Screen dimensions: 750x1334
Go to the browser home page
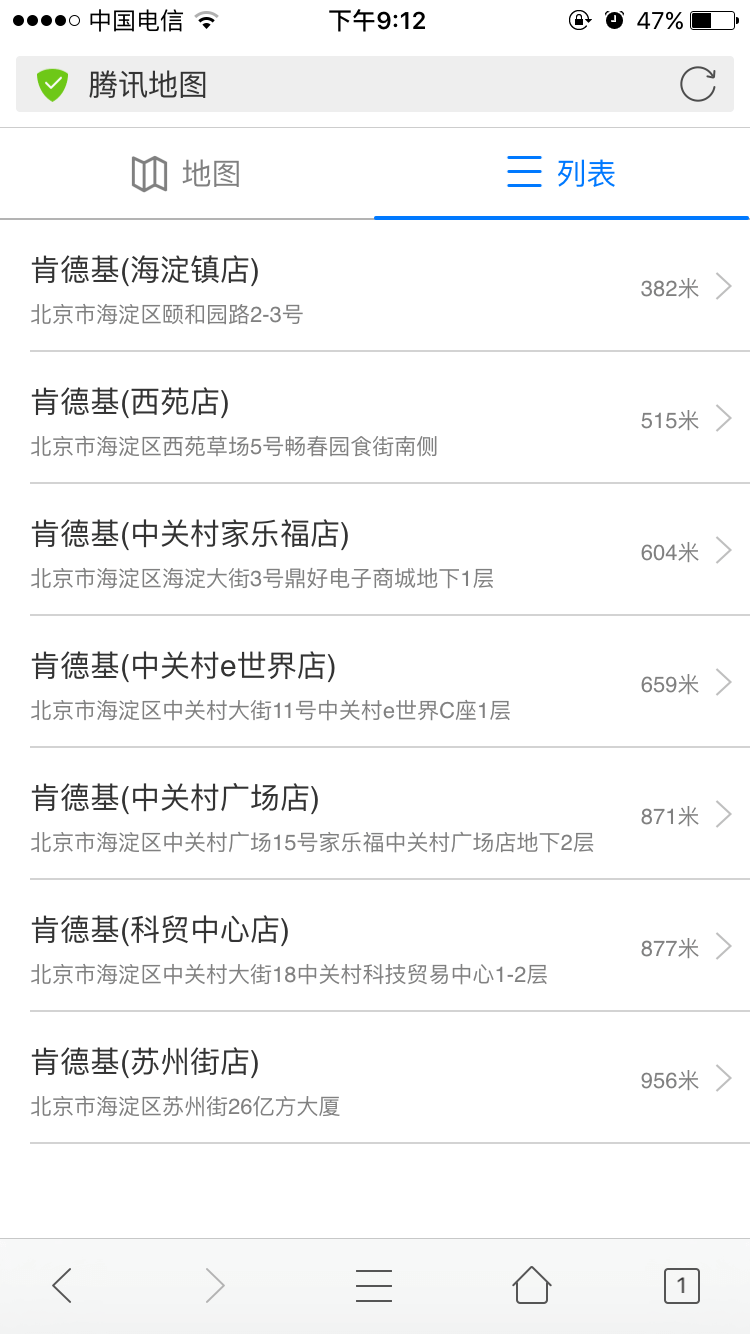[532, 1285]
